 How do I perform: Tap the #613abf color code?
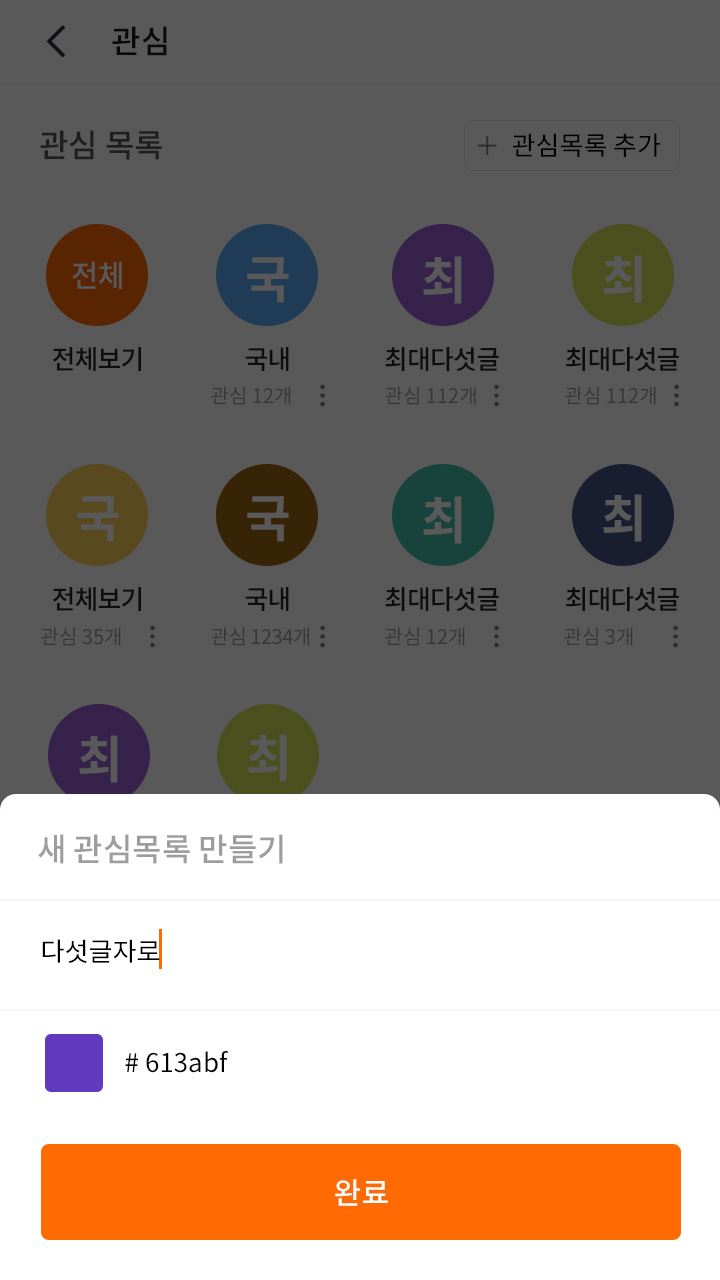(x=176, y=1063)
